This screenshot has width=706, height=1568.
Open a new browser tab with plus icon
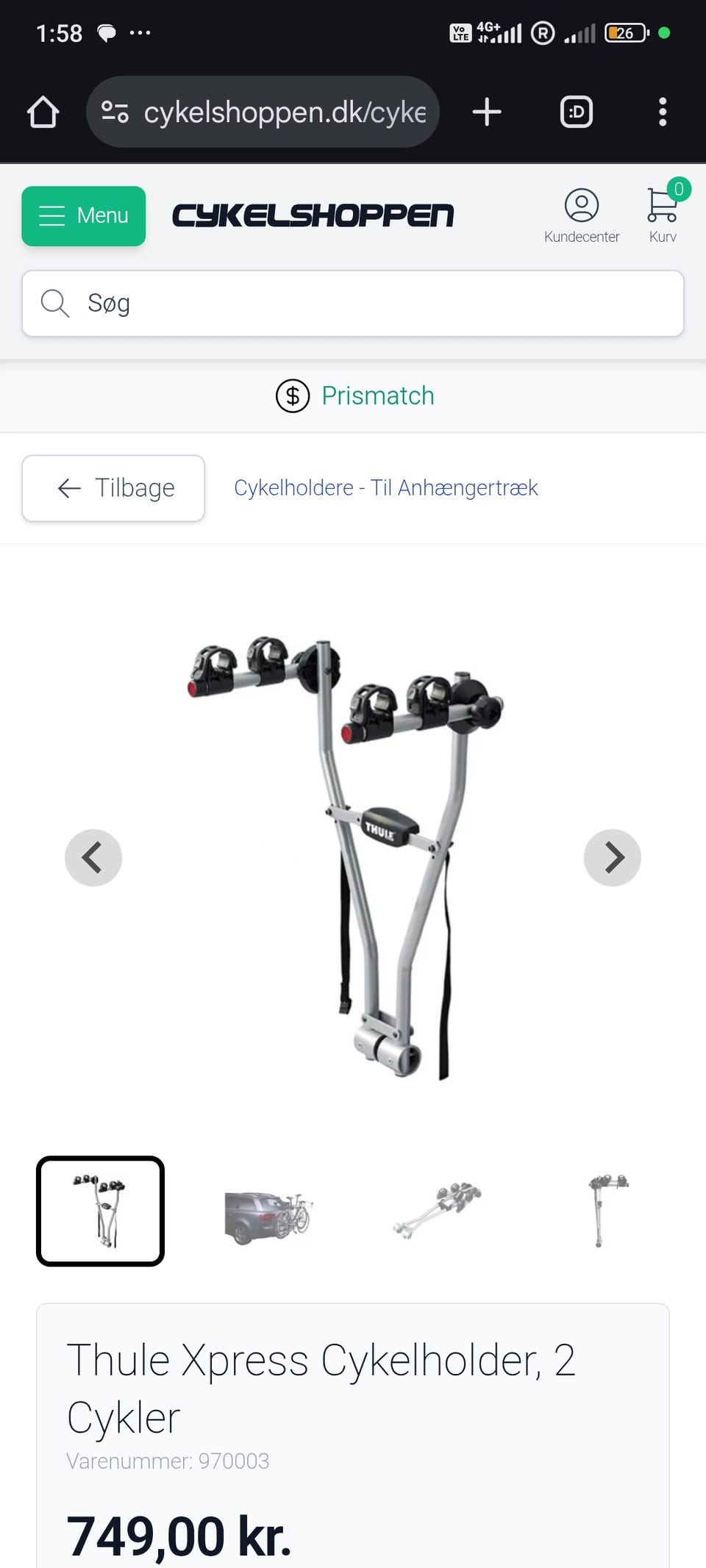(486, 112)
